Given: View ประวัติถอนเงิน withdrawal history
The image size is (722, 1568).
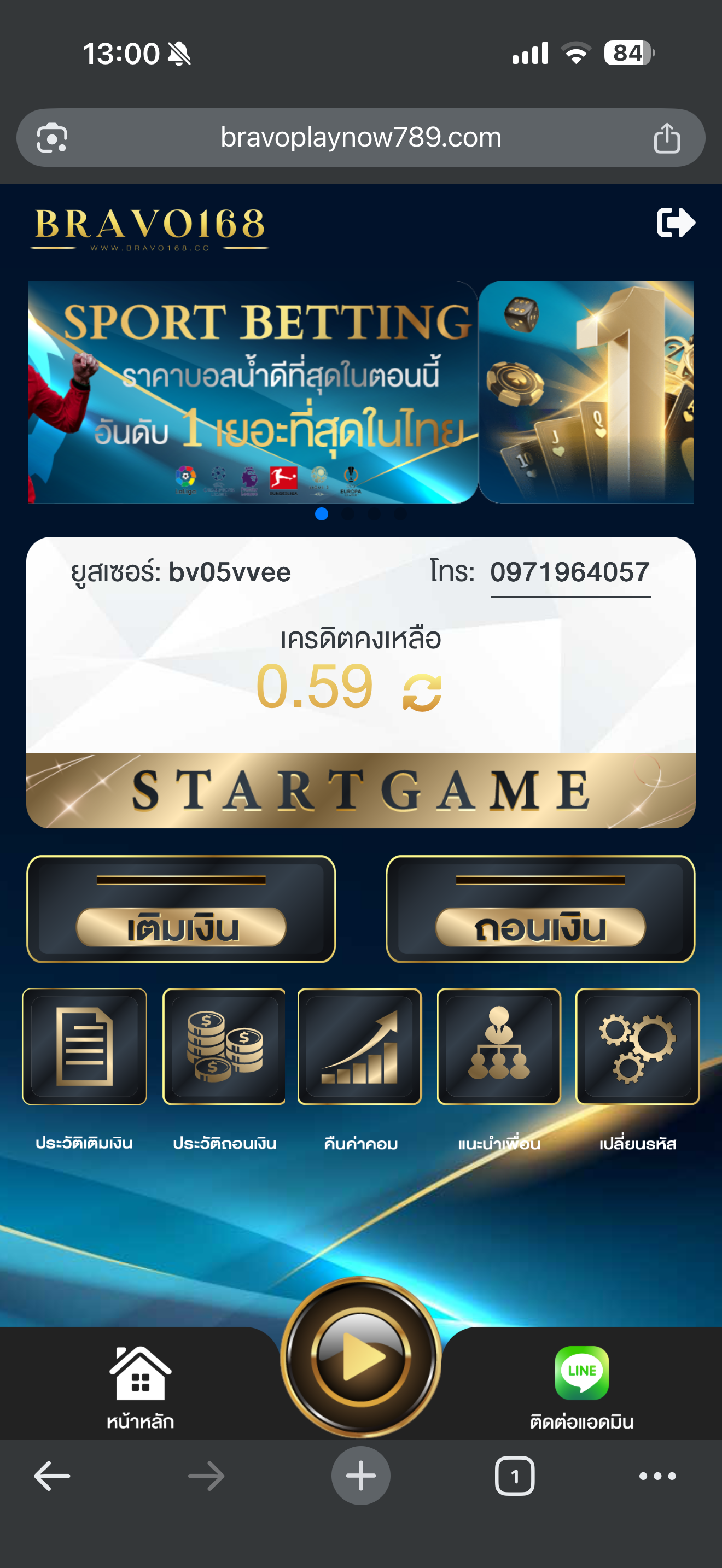Looking at the screenshot, I should (x=224, y=1046).
